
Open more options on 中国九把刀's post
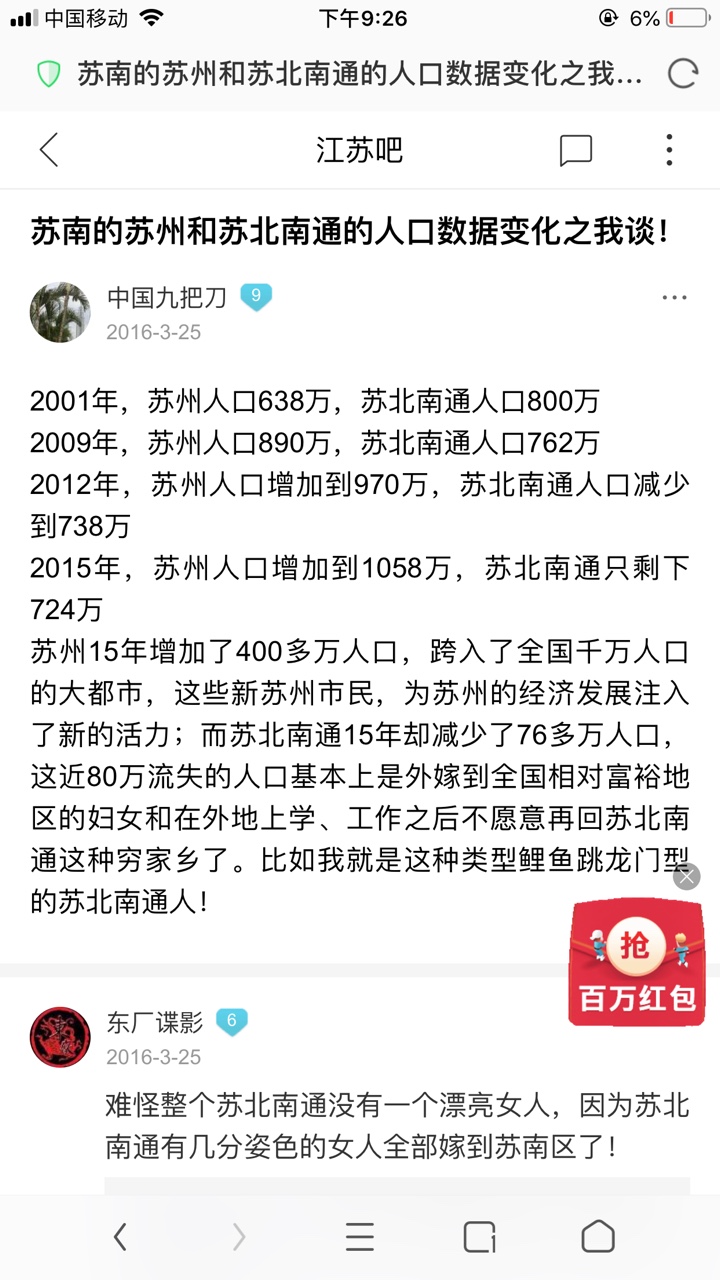[675, 298]
